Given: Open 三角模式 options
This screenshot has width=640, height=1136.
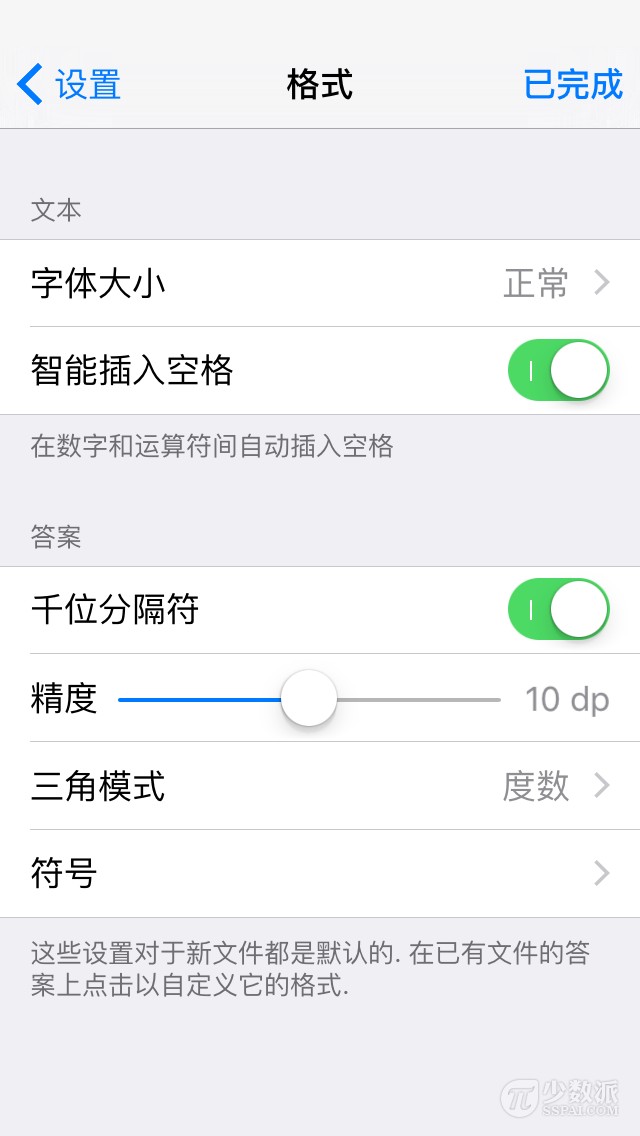Looking at the screenshot, I should pyautogui.click(x=320, y=787).
